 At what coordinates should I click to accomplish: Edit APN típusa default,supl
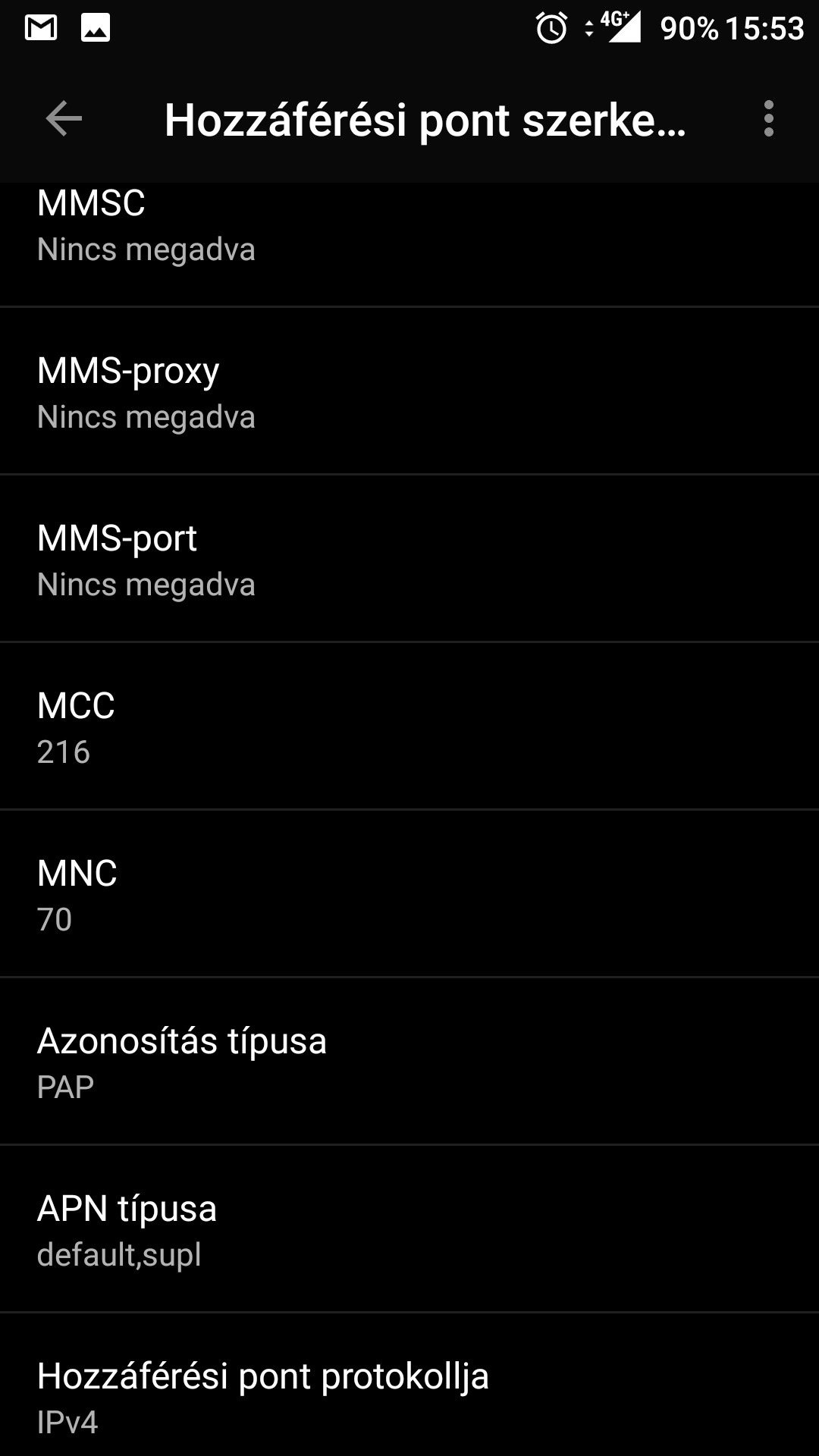(x=409, y=1229)
